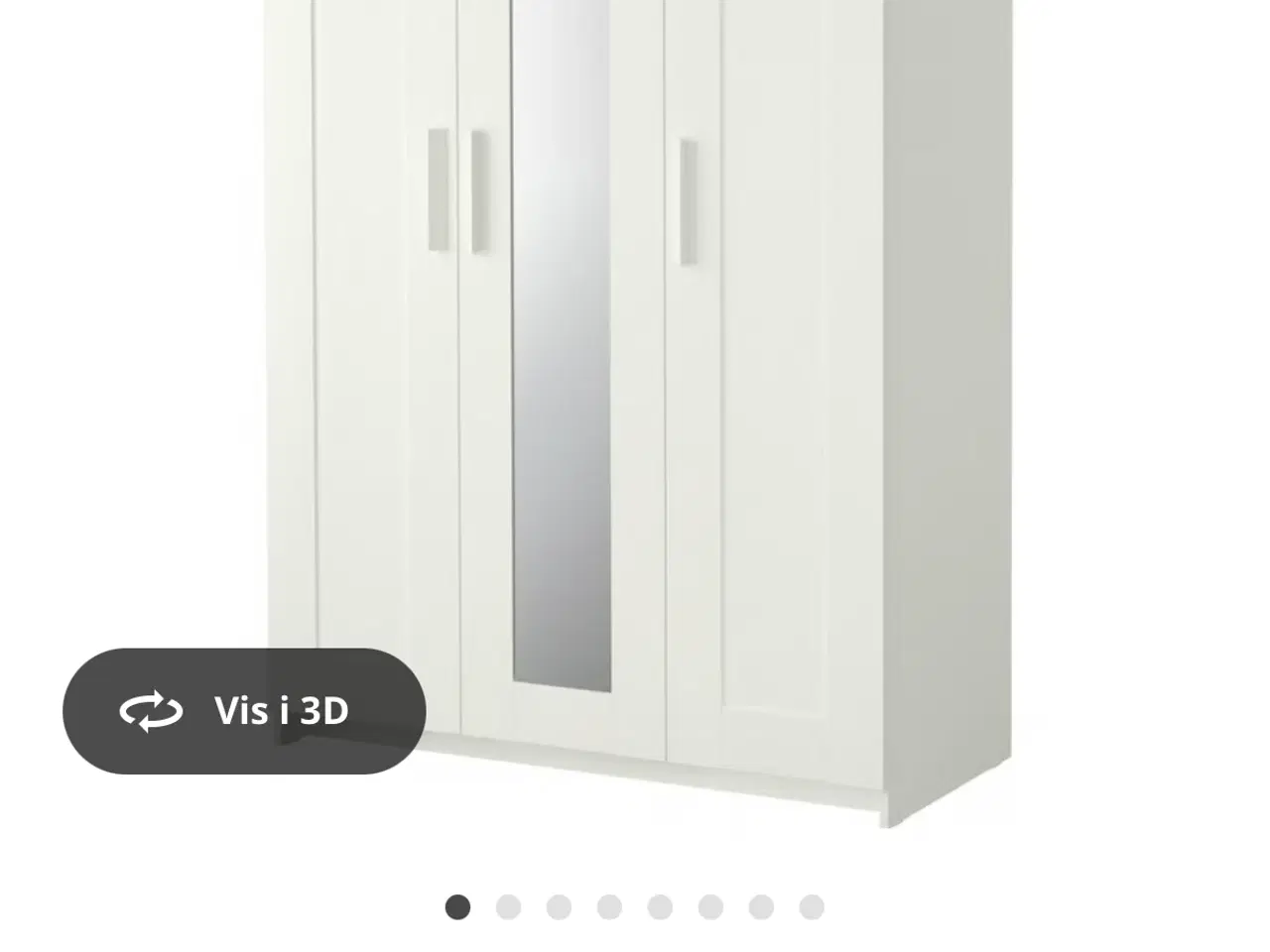Jump to the second image indicator dot
Screen dimensions: 1270x952
coord(508,906)
